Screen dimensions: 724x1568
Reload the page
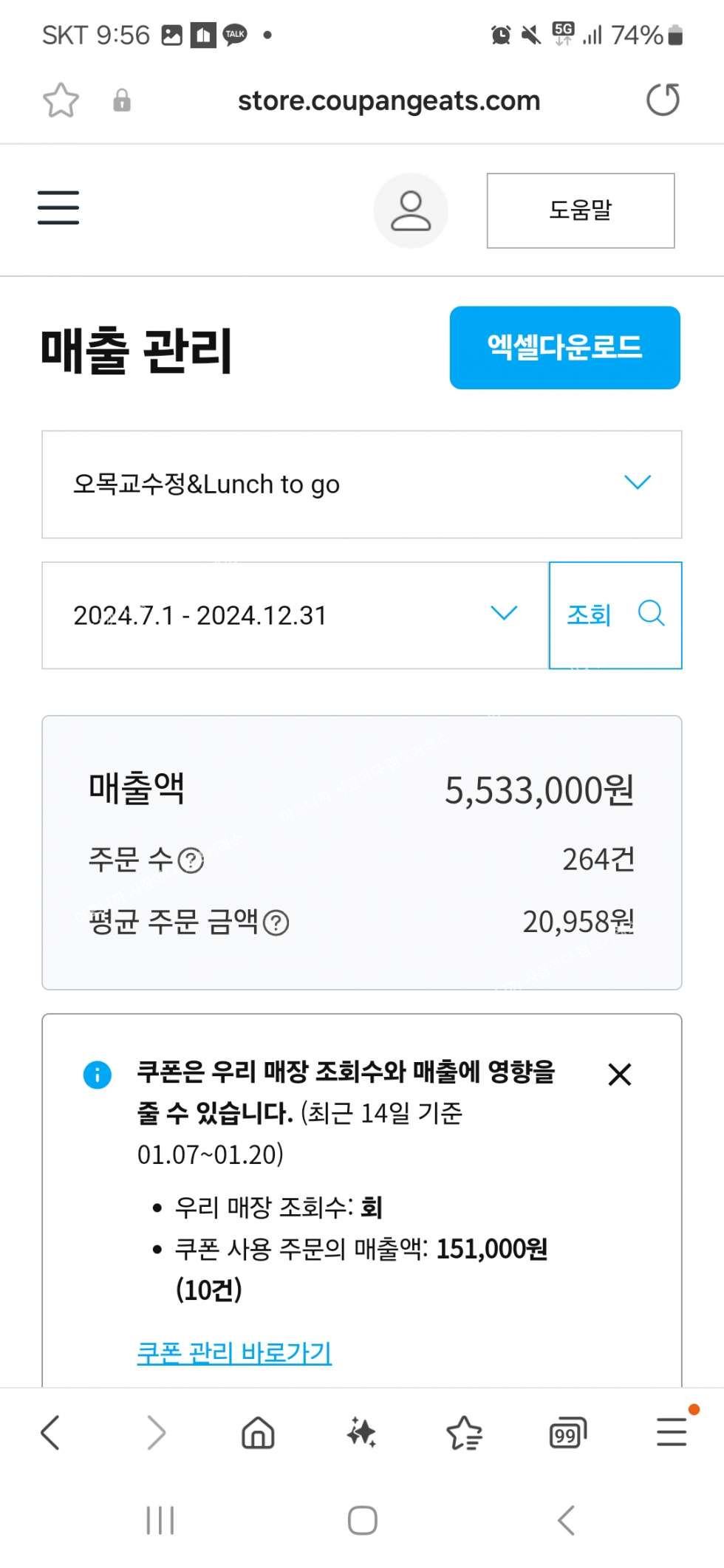coord(663,100)
